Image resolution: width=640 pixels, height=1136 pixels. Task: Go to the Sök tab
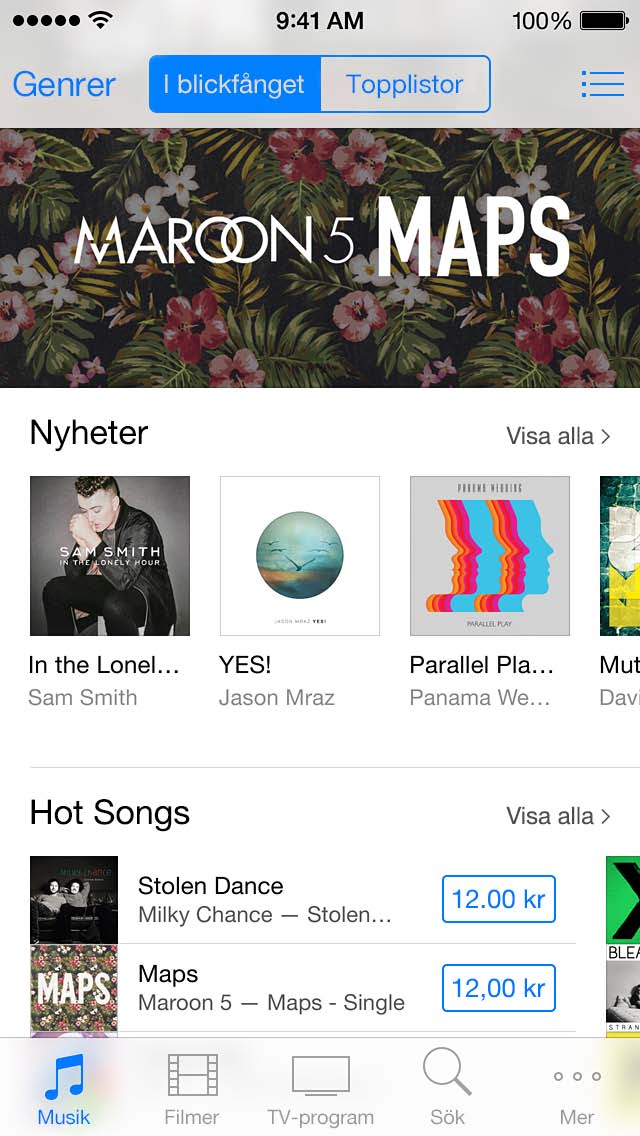(x=447, y=1090)
